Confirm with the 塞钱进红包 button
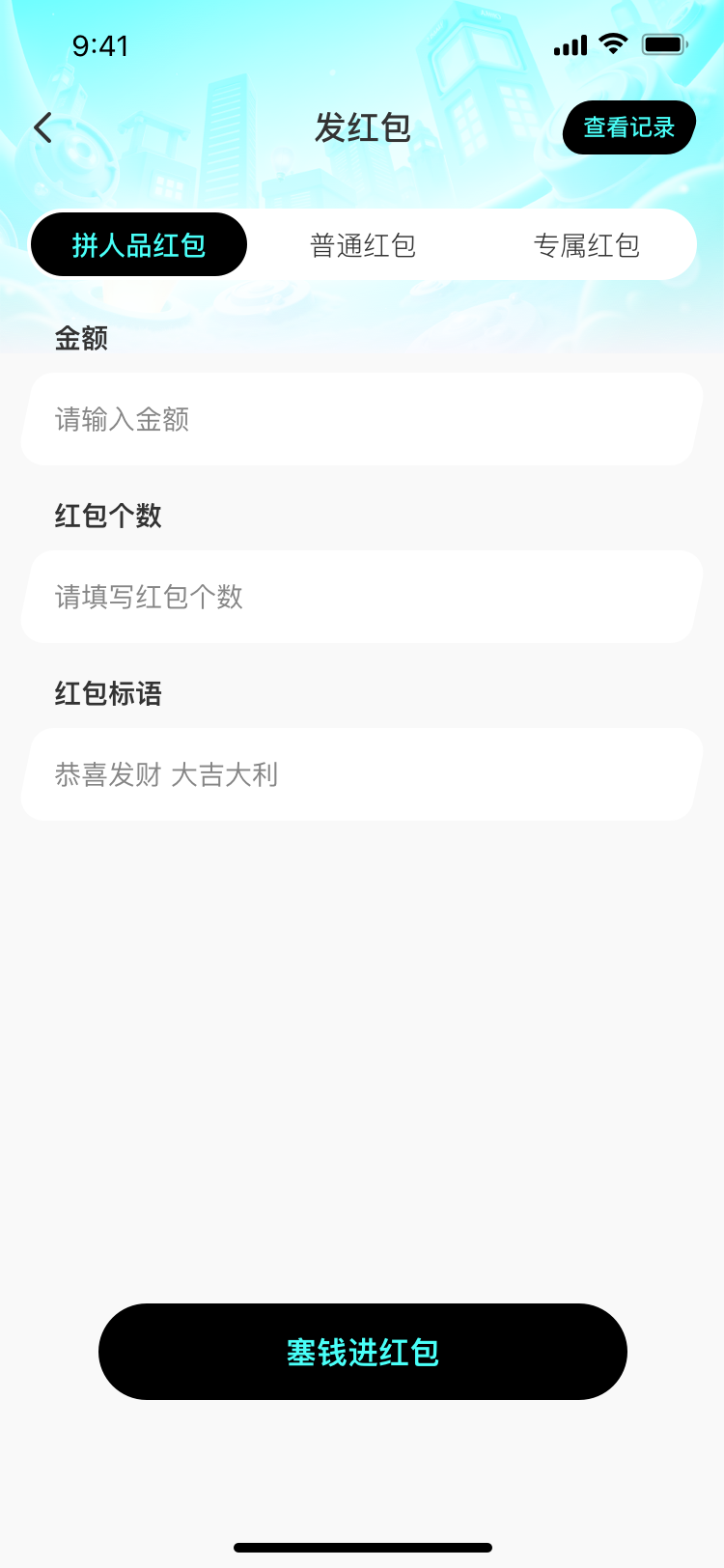Image resolution: width=724 pixels, height=1568 pixels. (x=363, y=1352)
